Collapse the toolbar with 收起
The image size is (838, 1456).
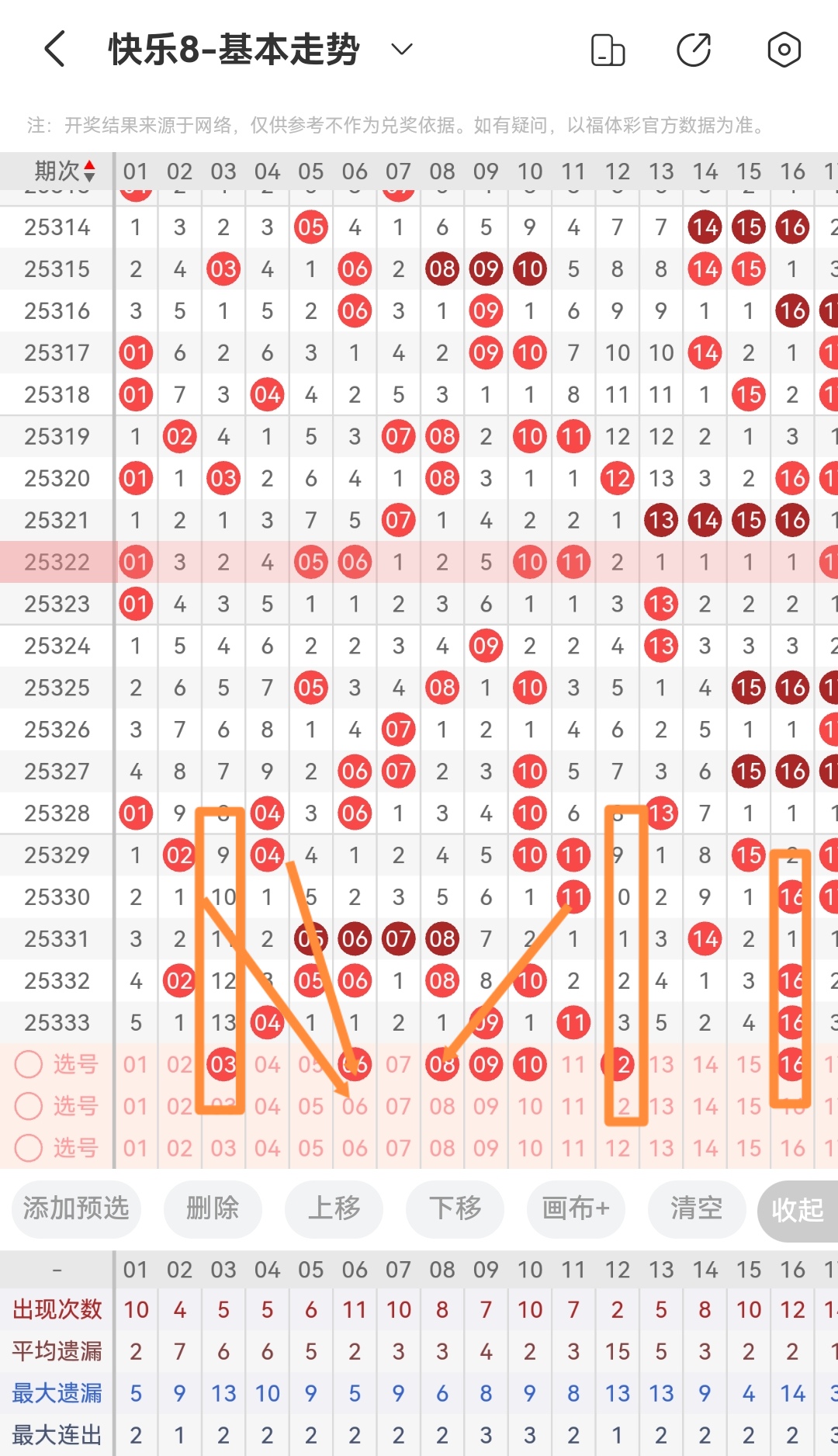click(x=798, y=1210)
